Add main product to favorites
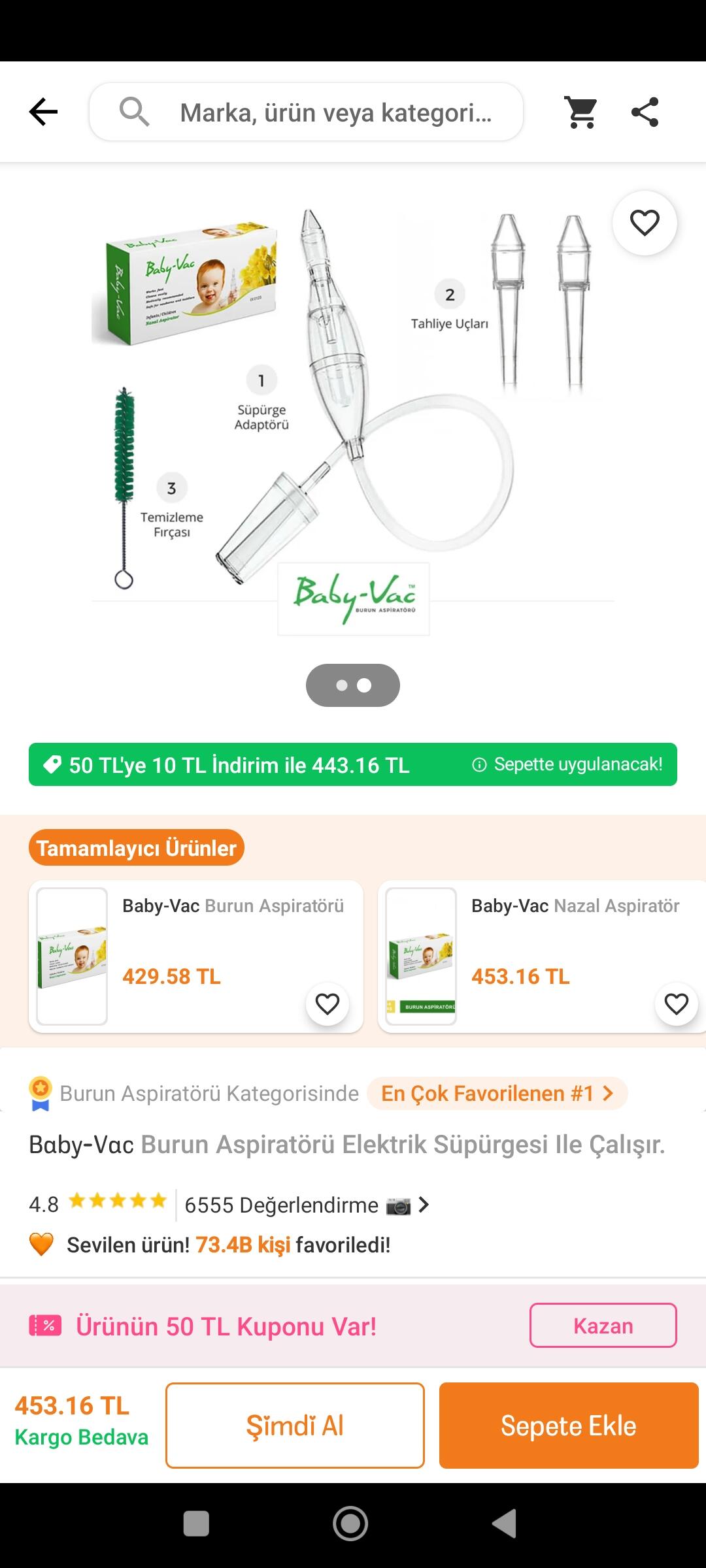This screenshot has height=1568, width=706. coord(645,223)
